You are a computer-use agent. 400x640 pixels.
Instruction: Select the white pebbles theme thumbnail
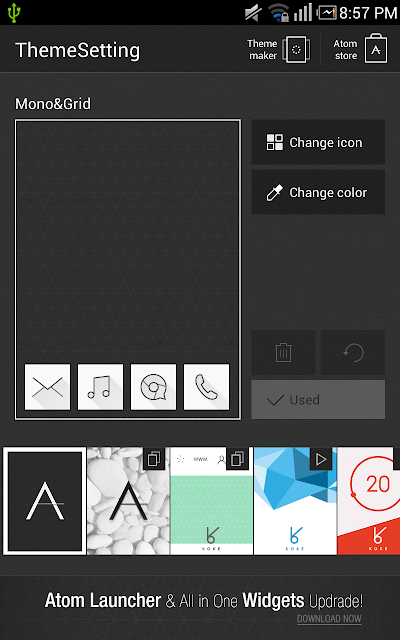[128, 501]
